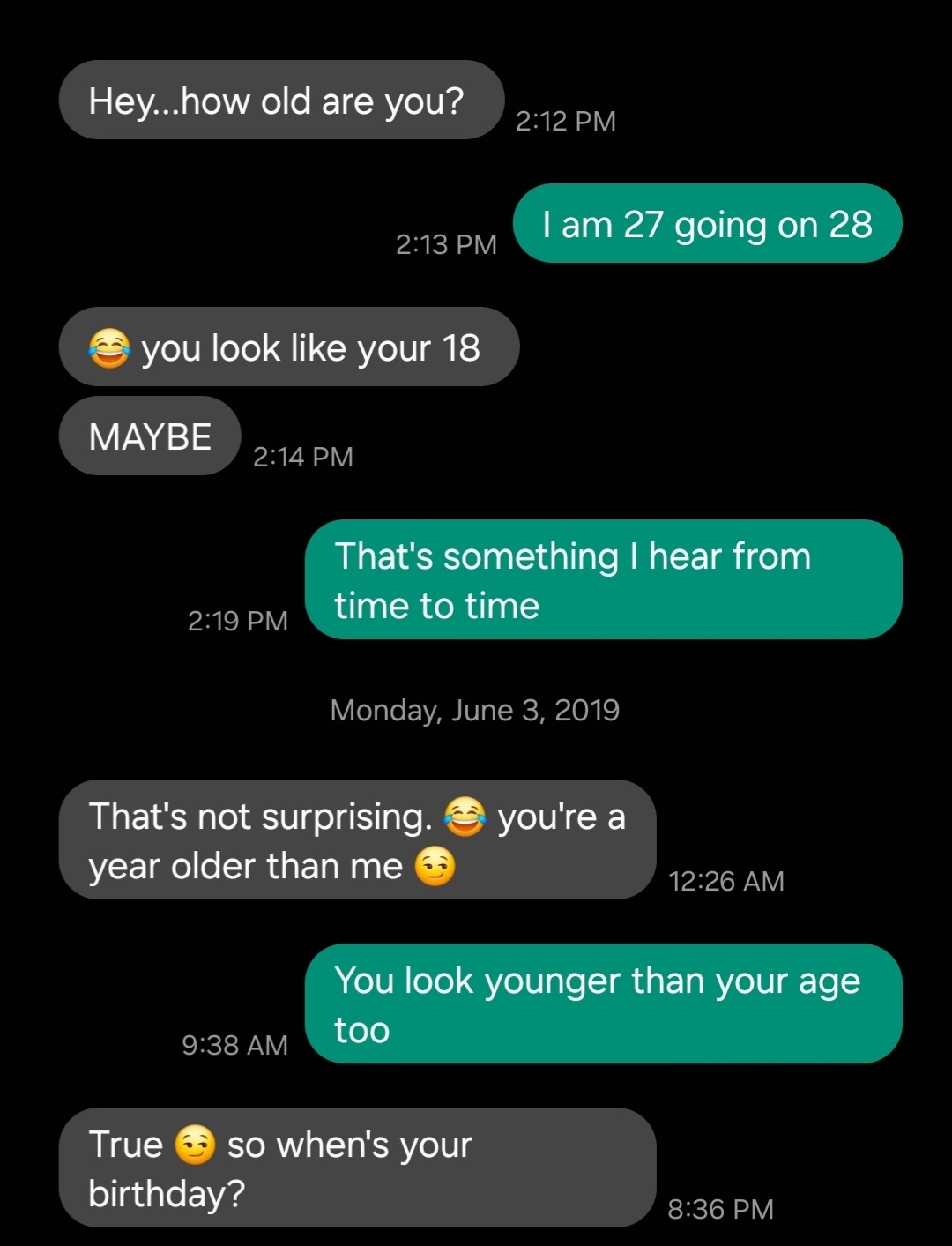
Task: Click the 'Monday, June 3, 2019' date separator
Action: click(x=475, y=710)
